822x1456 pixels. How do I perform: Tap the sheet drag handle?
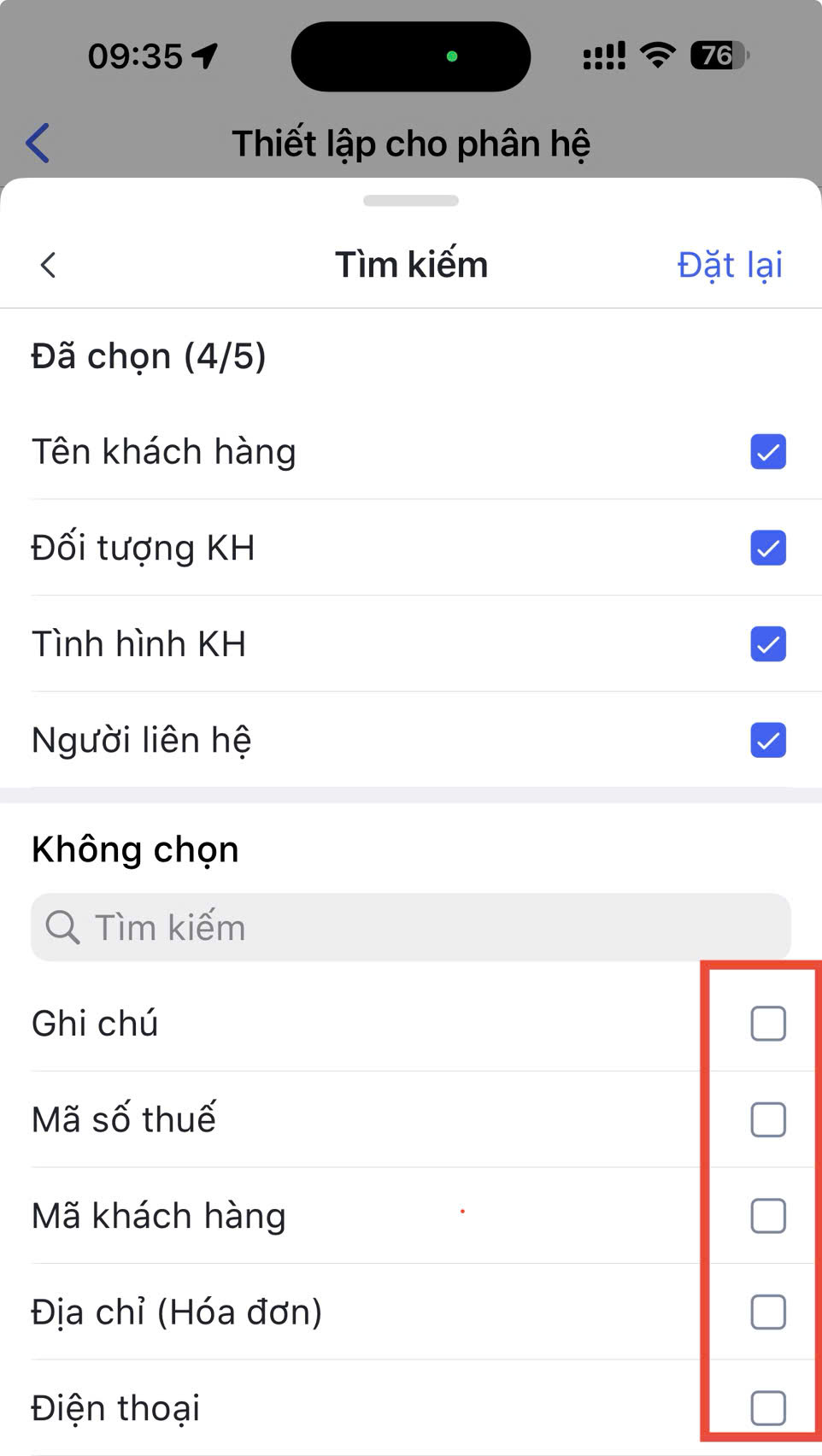[410, 201]
